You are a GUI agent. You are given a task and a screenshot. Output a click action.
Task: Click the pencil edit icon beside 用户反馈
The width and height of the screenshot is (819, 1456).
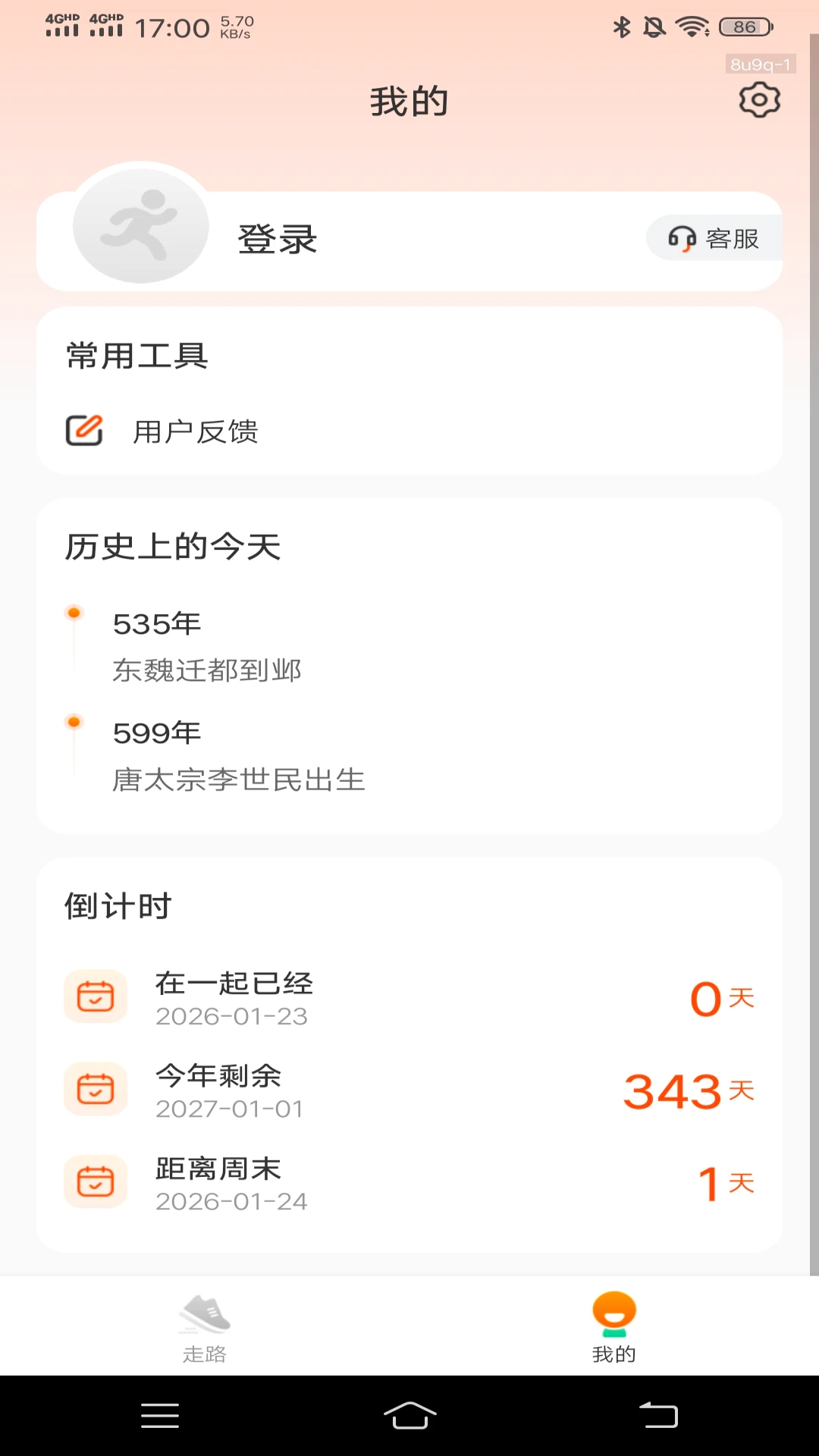[x=84, y=431]
